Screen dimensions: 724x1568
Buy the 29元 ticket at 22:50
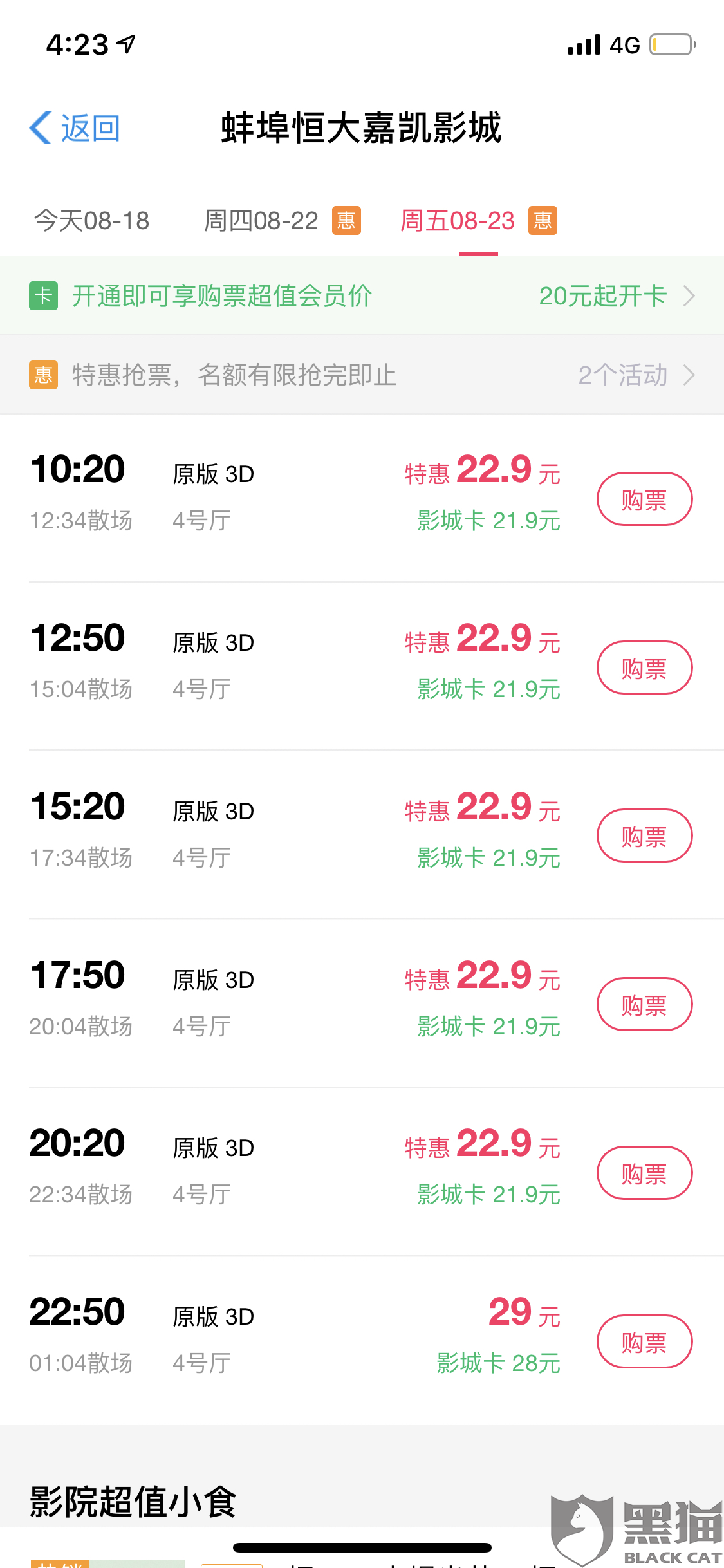tap(644, 1342)
